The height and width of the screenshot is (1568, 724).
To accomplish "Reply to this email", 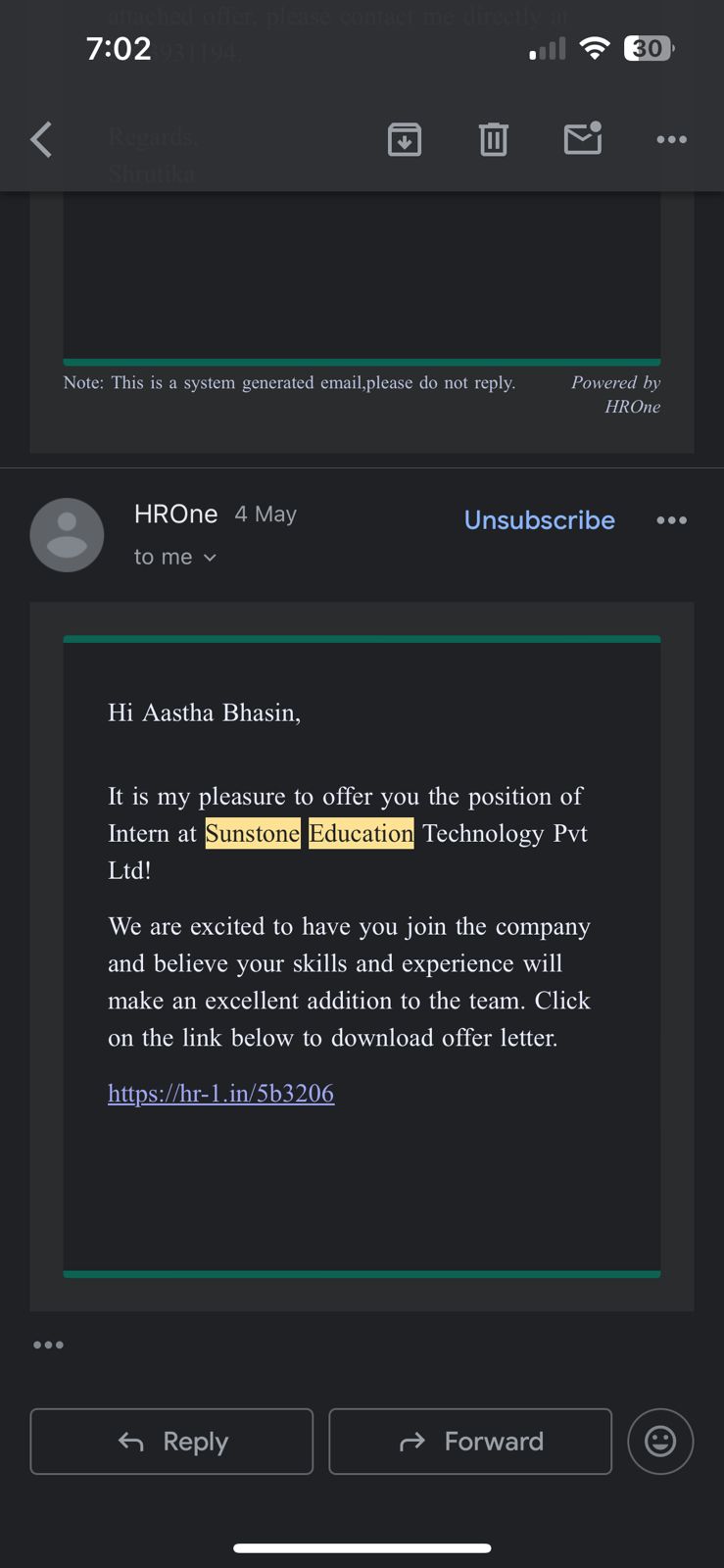I will click(x=171, y=1442).
